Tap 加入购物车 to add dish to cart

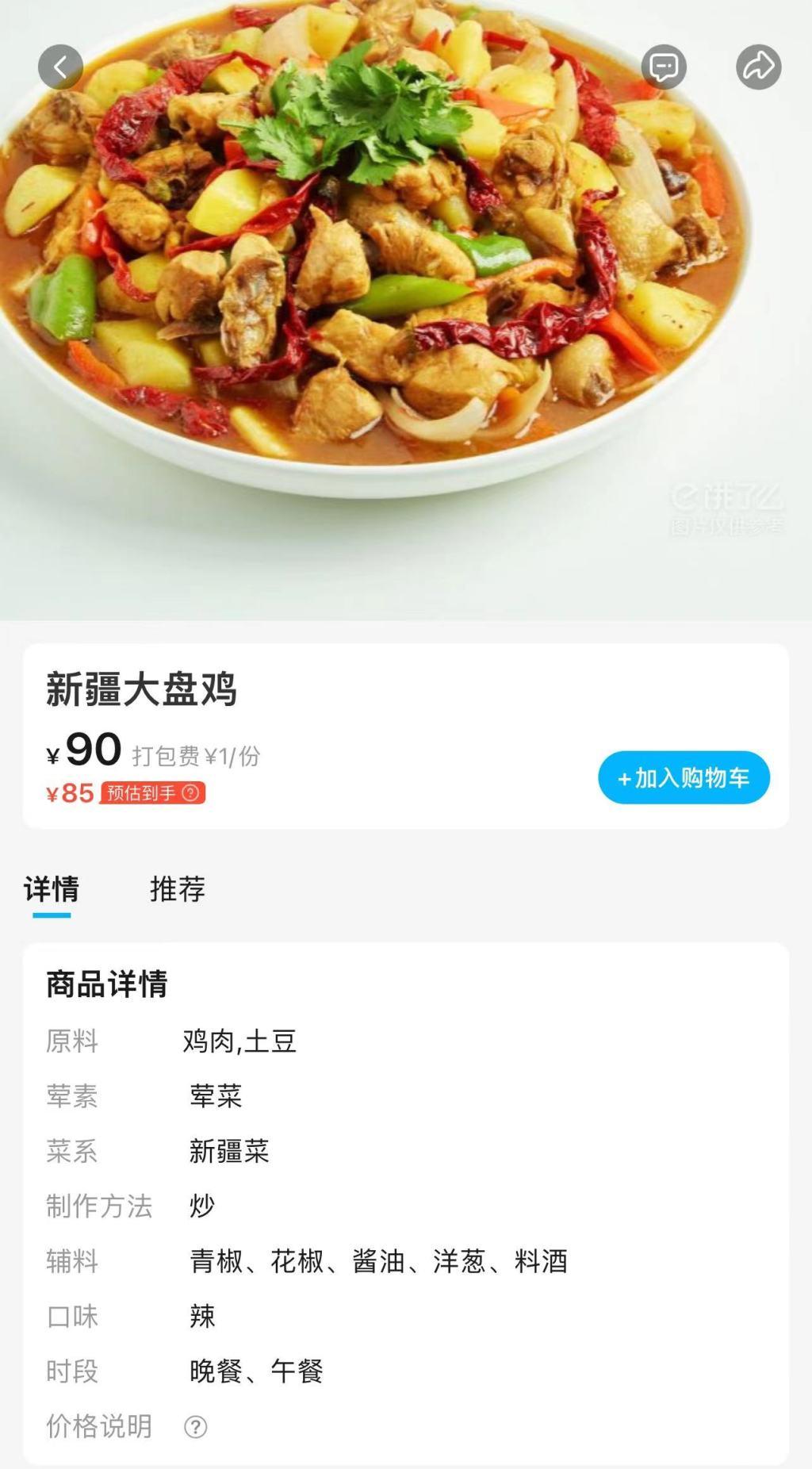click(x=684, y=777)
